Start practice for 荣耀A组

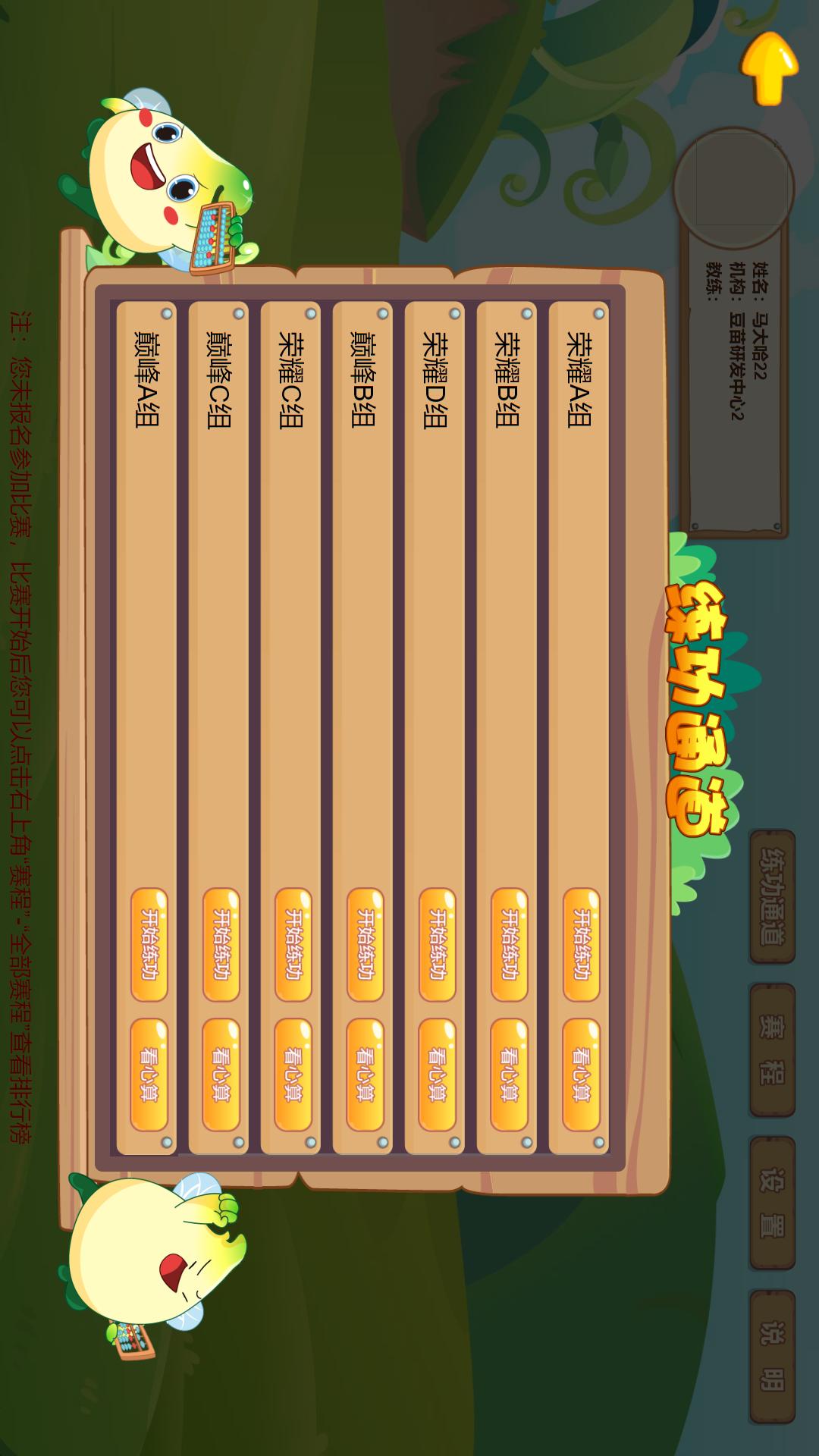(x=582, y=945)
